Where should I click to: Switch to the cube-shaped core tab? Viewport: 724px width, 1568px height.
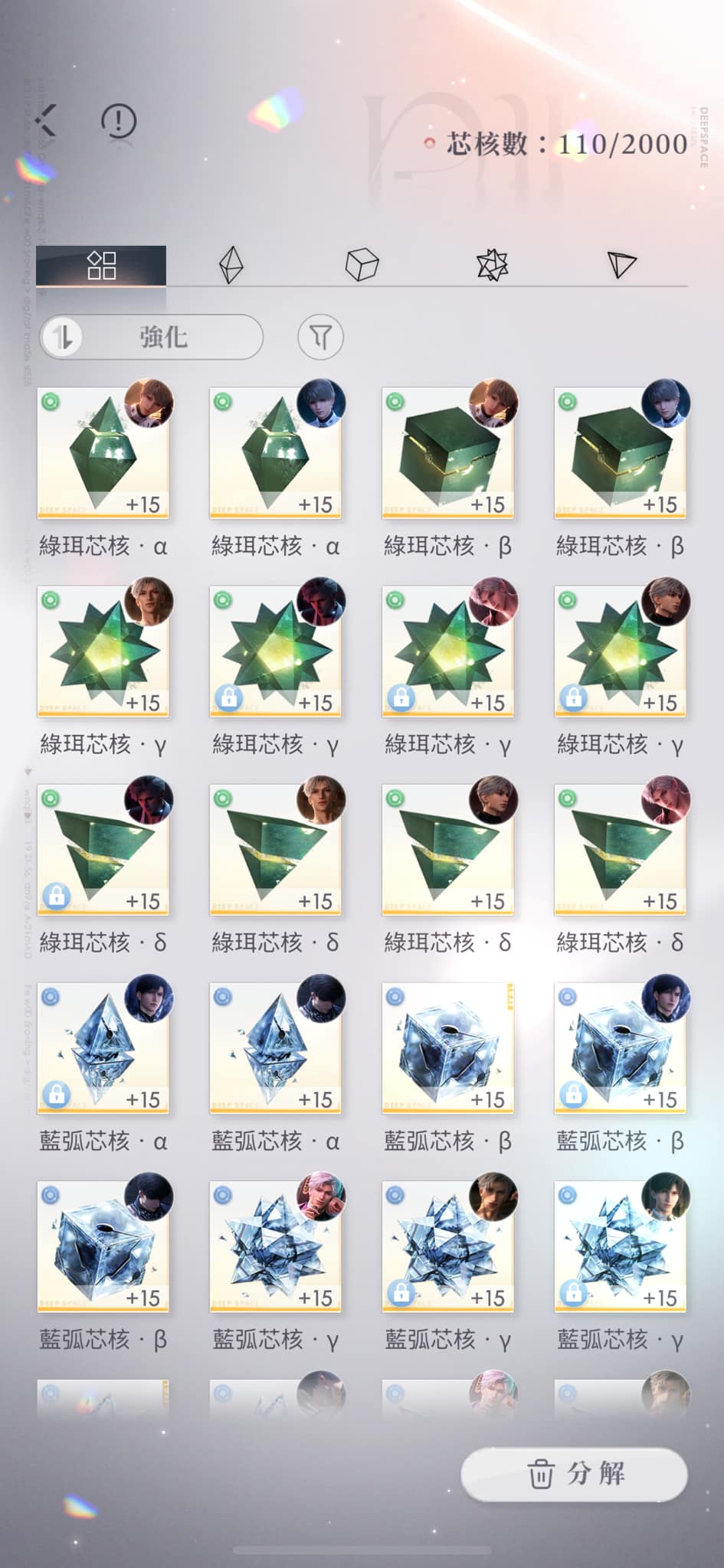362,266
